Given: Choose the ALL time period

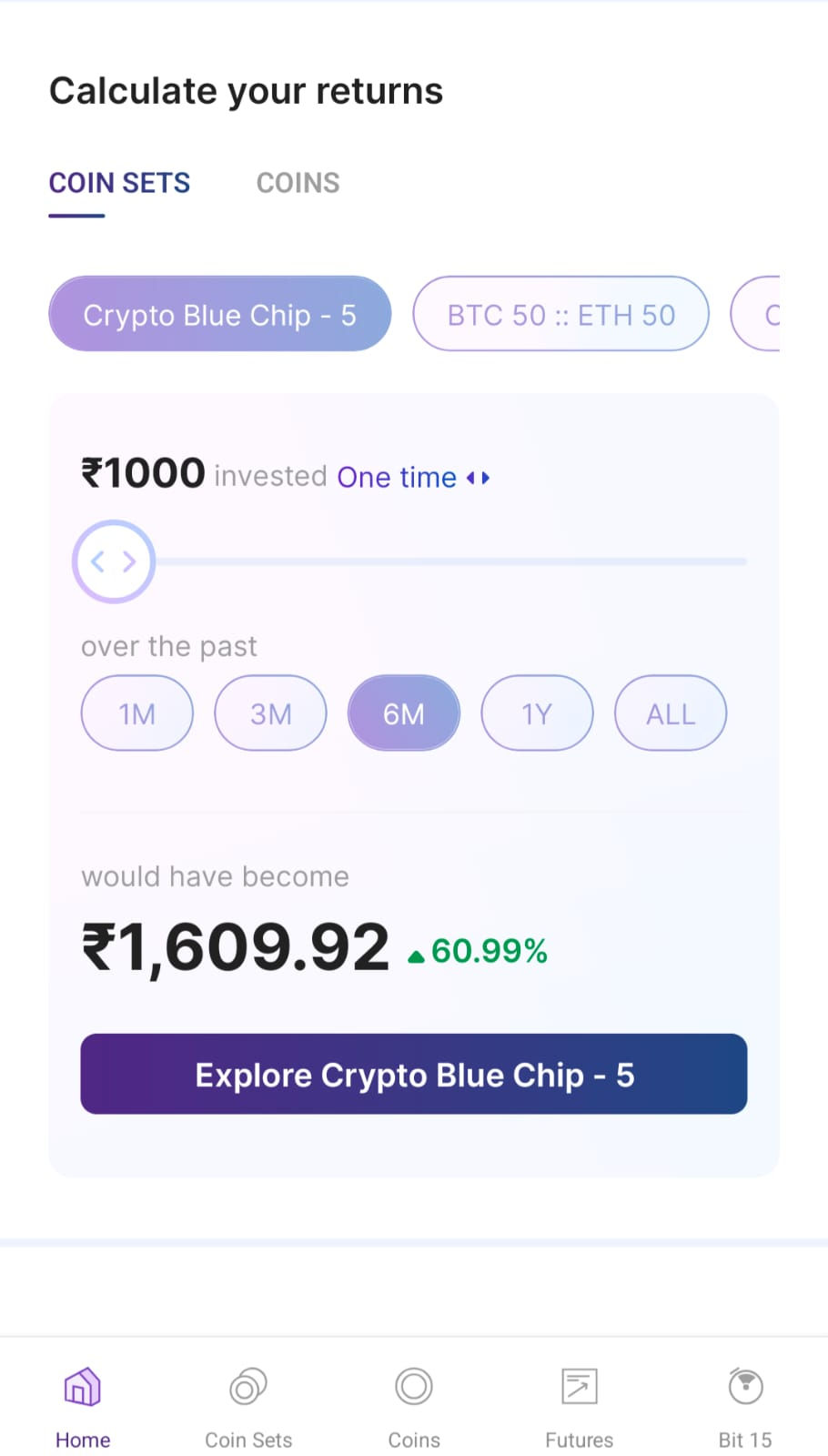Looking at the screenshot, I should (x=671, y=713).
